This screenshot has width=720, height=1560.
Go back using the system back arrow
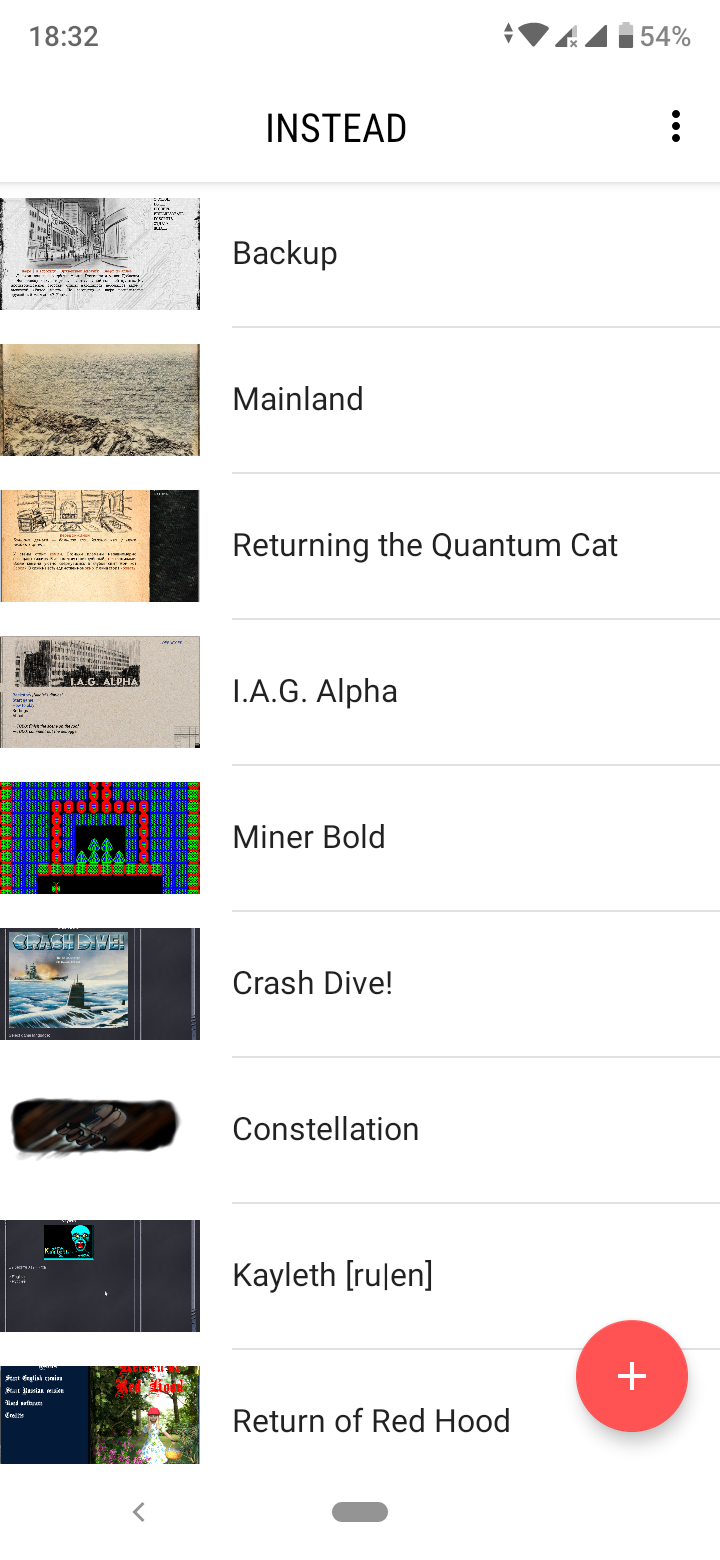pos(139,1512)
